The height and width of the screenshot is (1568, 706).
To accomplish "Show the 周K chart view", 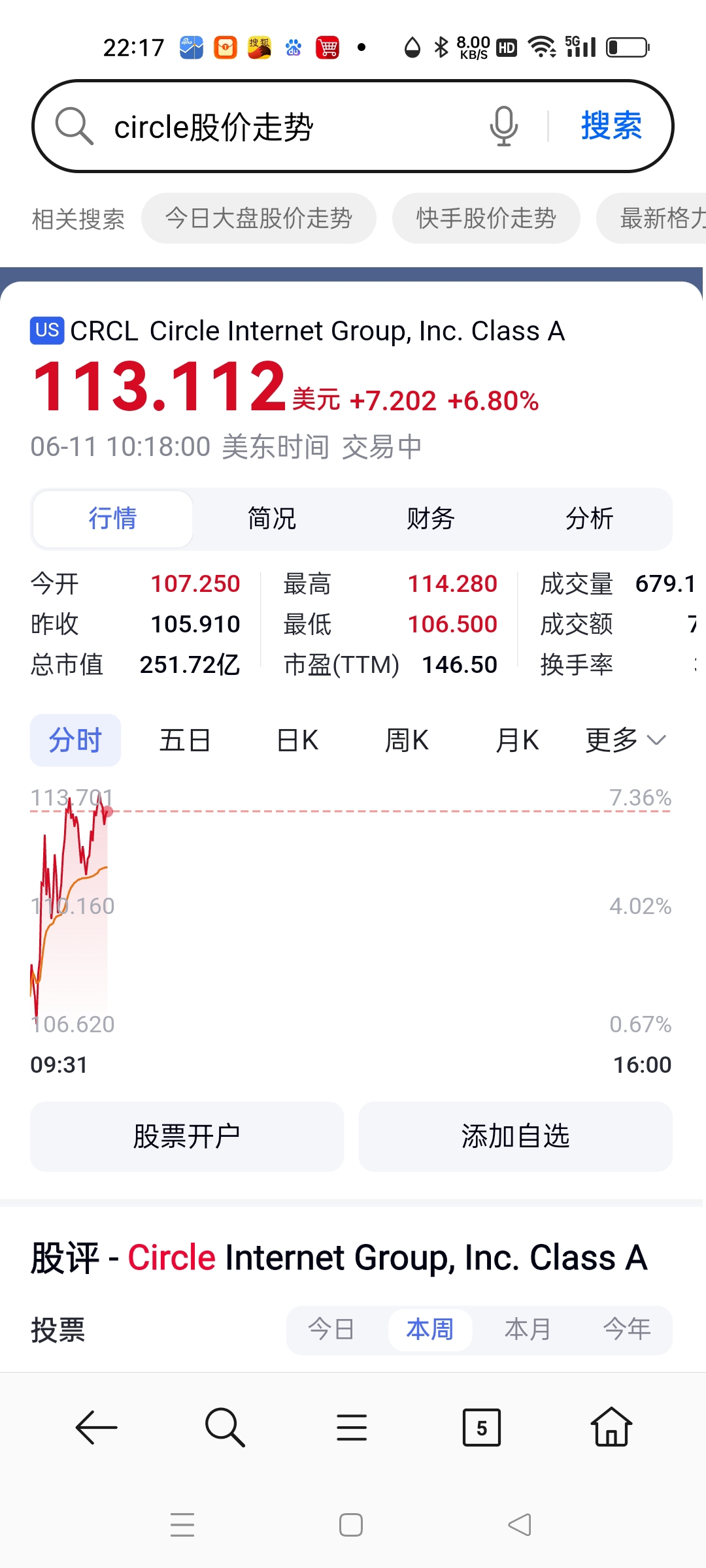I will point(407,740).
